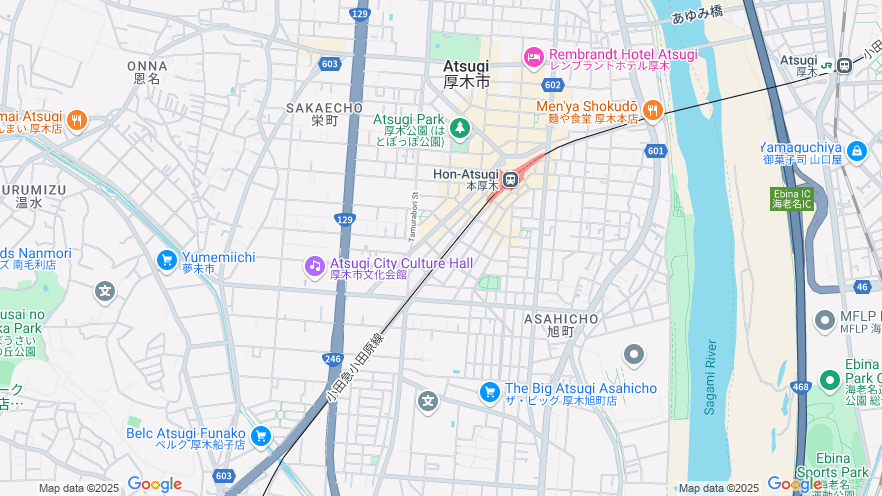View The Big Atsugi Asahicho store

tap(489, 392)
